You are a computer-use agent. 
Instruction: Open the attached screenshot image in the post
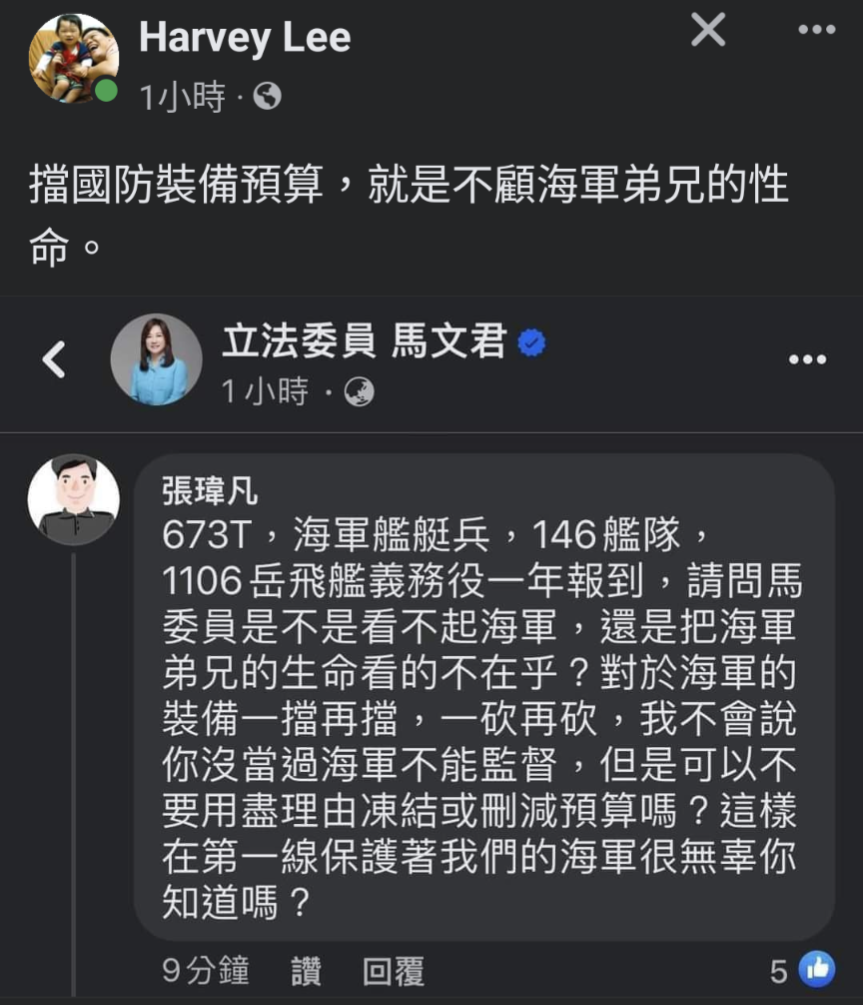431,650
